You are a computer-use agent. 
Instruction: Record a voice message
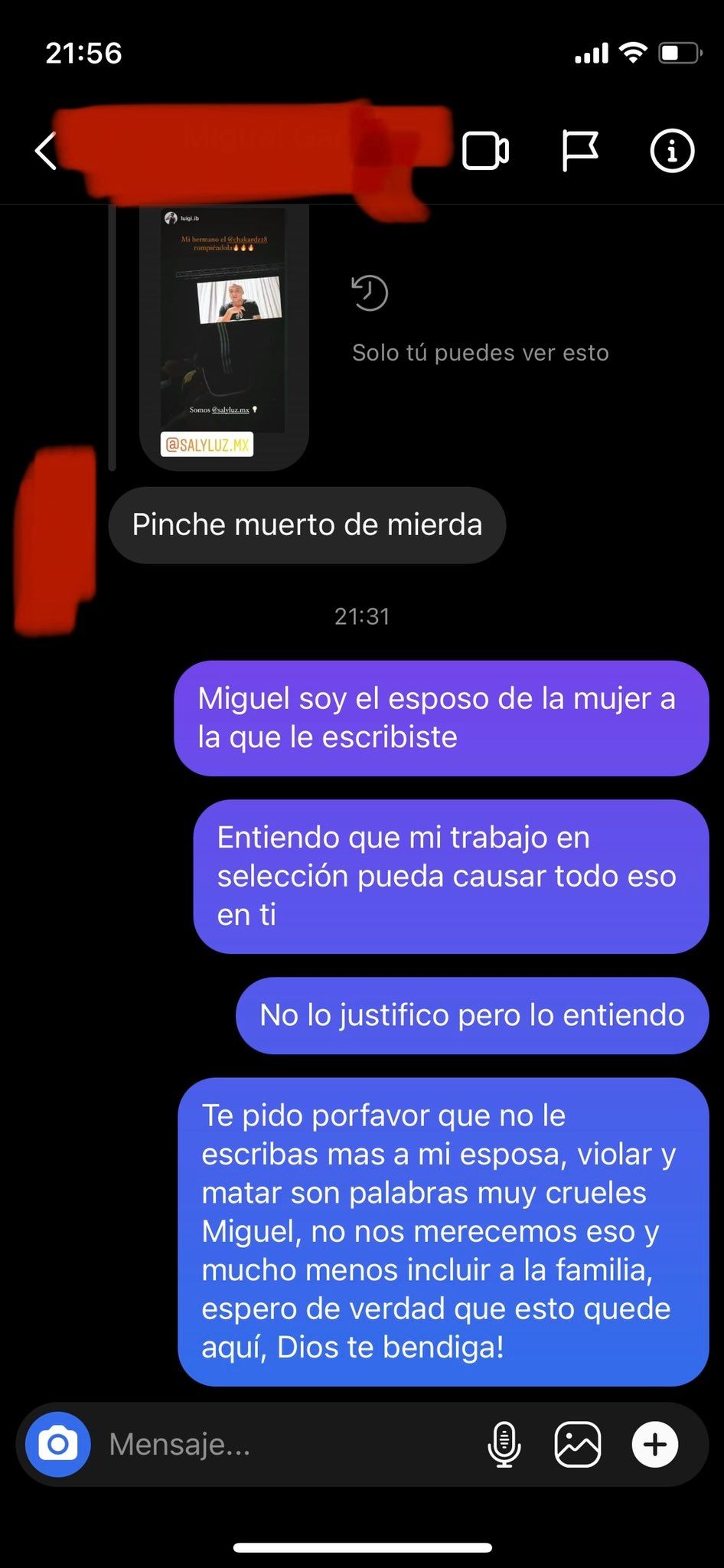[x=504, y=1444]
